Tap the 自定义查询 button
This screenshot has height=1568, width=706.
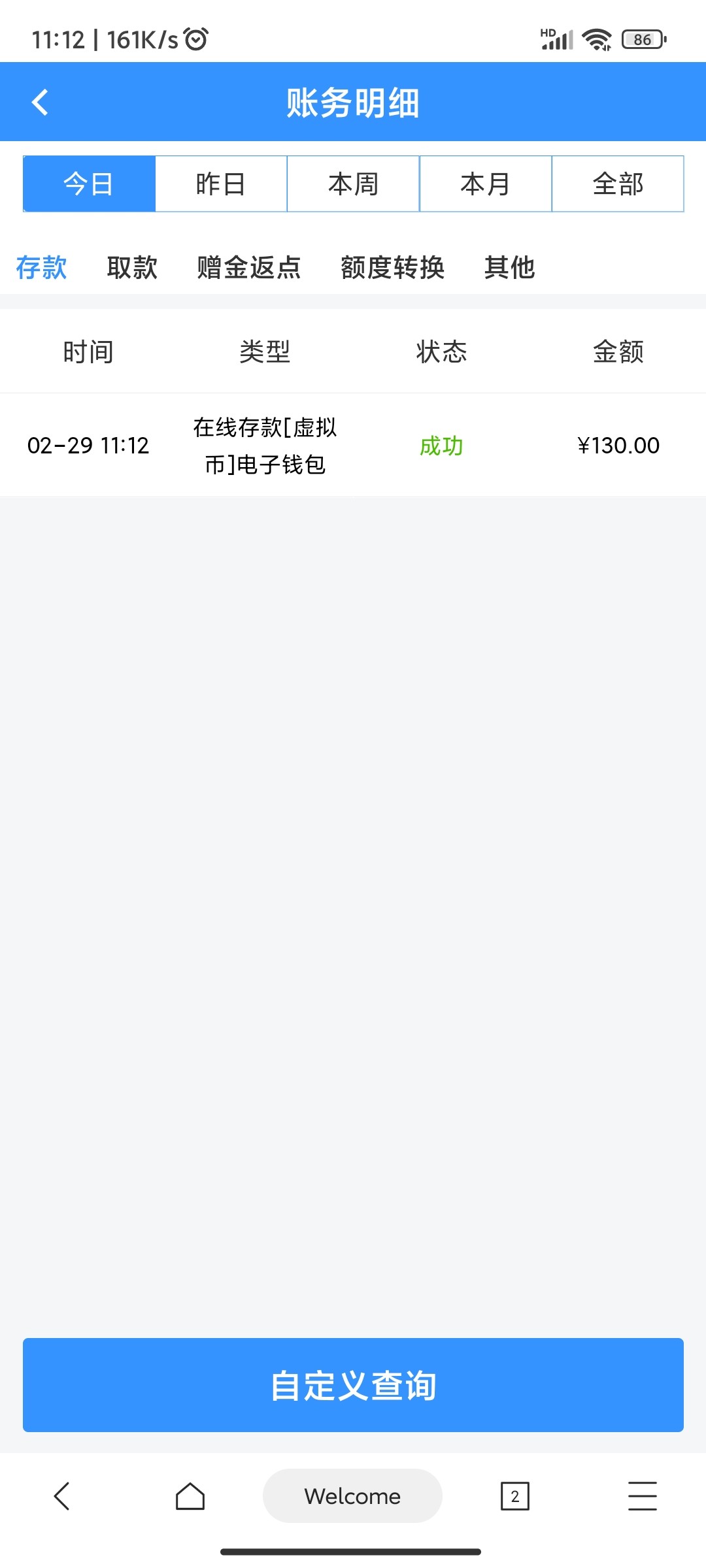[353, 1385]
